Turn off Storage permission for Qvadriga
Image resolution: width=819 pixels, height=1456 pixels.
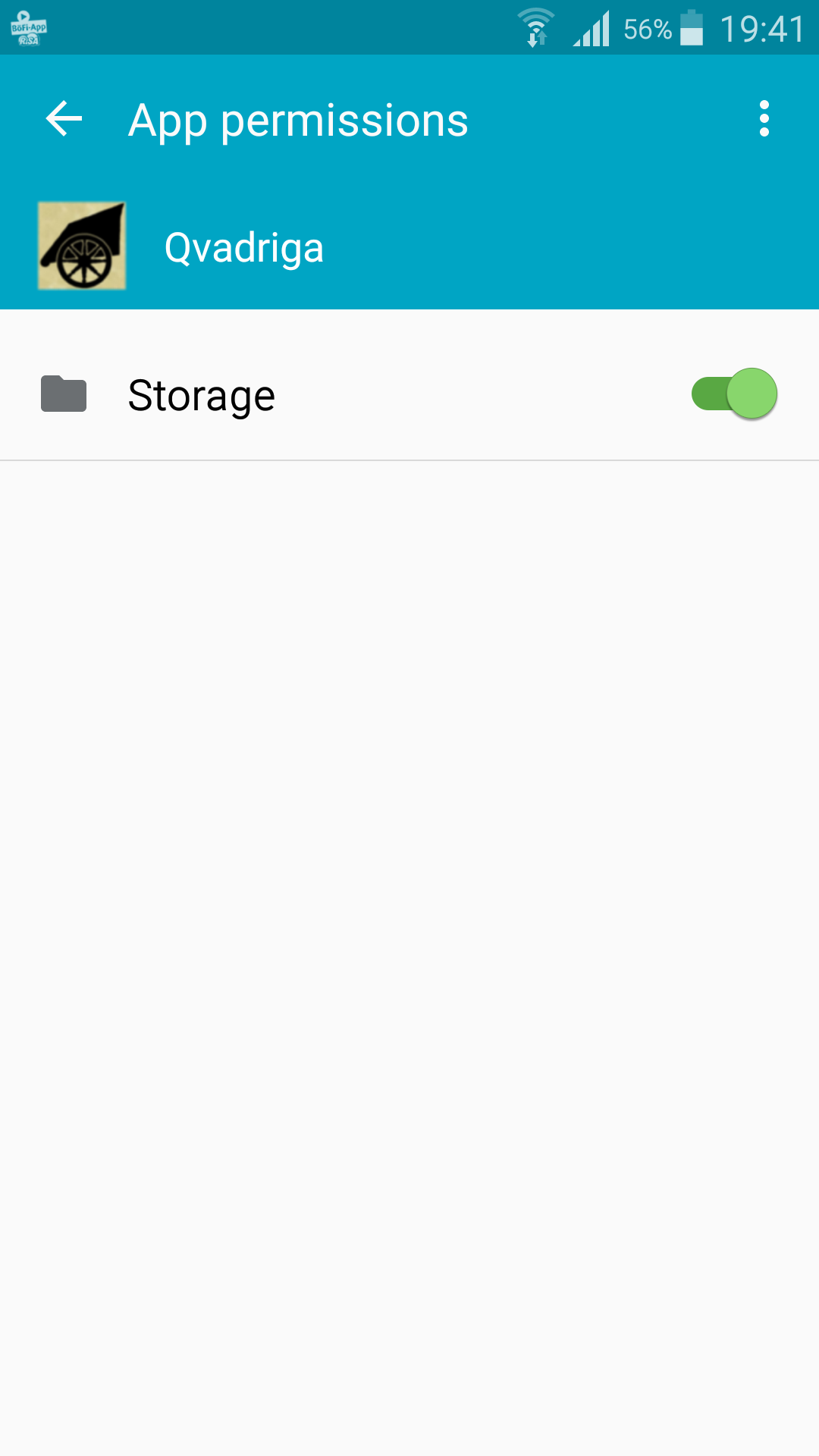[x=734, y=394]
